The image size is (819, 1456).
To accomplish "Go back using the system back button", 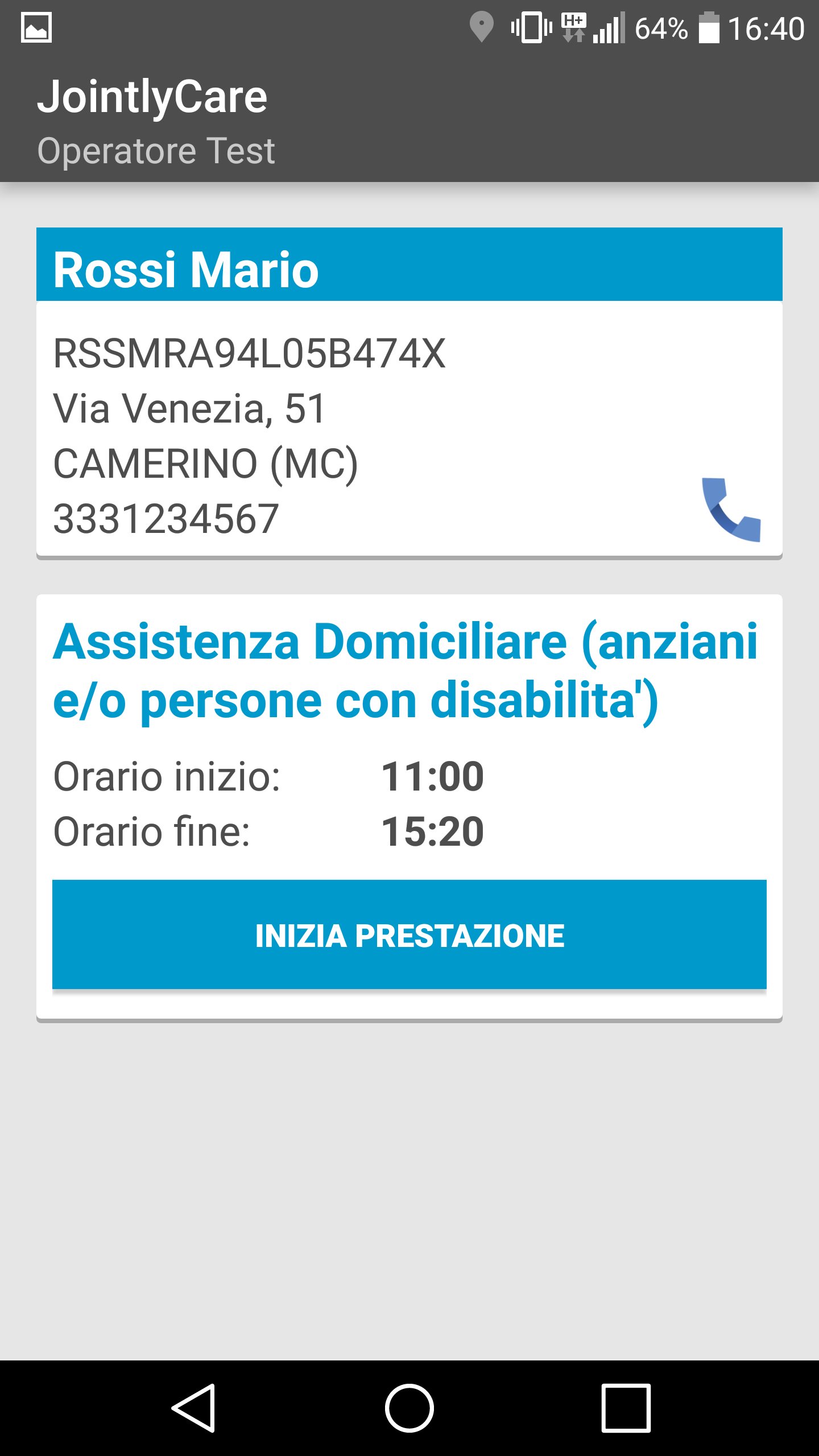I will click(194, 1408).
